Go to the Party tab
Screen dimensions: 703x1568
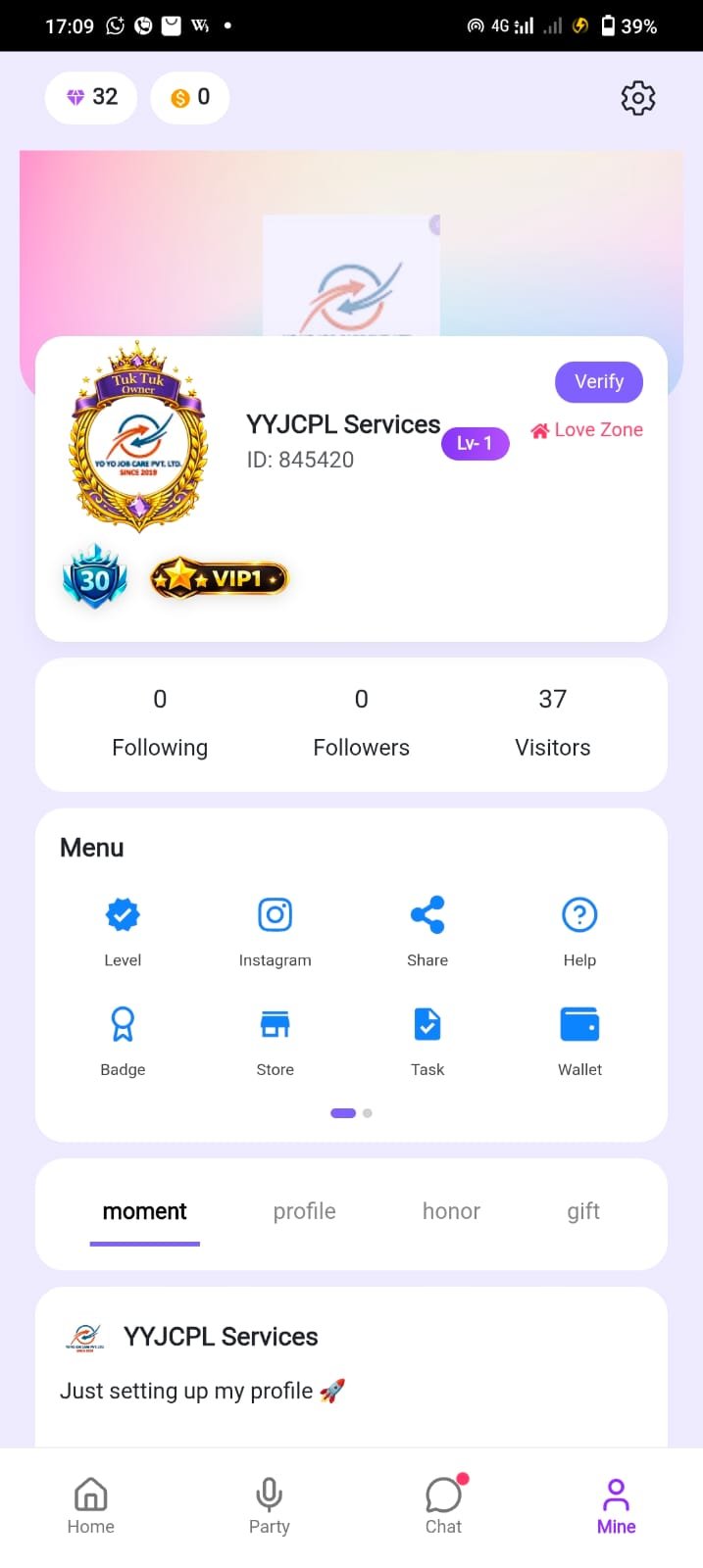tap(269, 1506)
